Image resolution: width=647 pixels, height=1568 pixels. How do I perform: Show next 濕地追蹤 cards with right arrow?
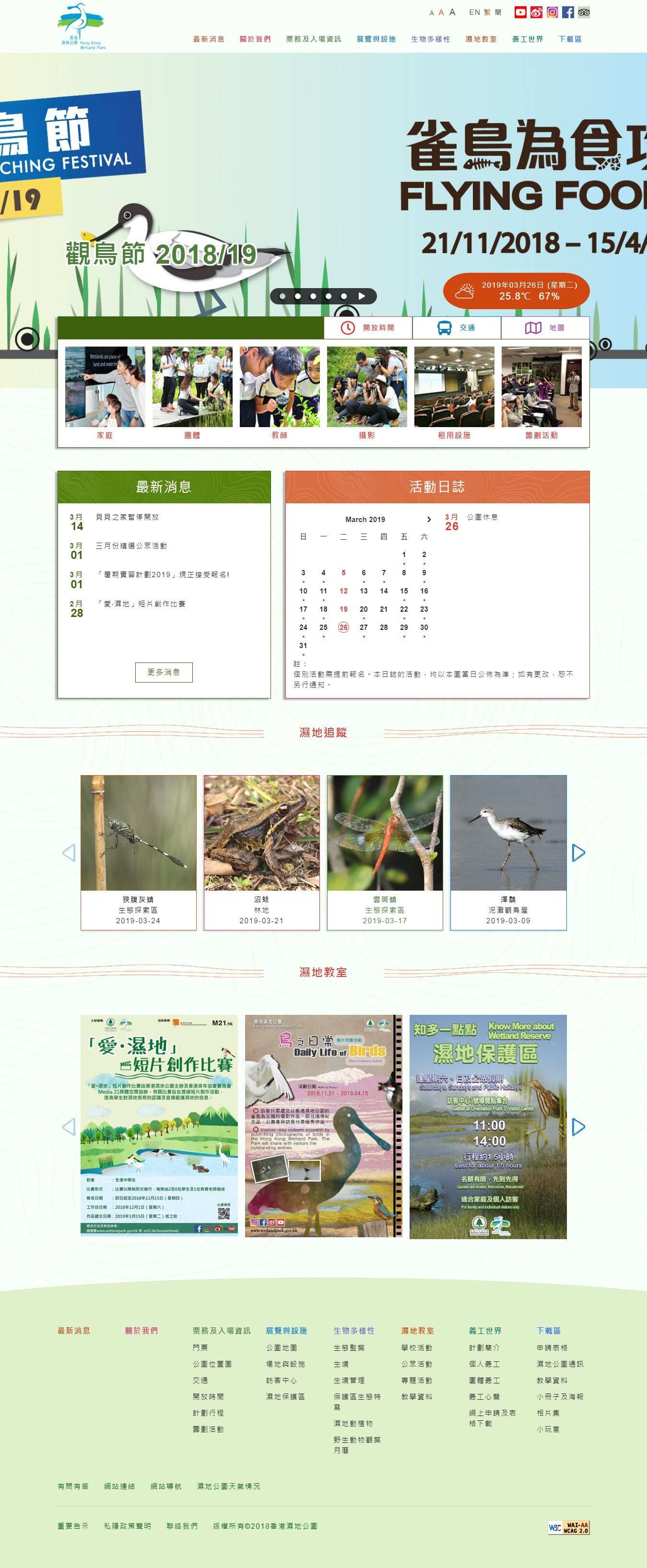point(578,852)
